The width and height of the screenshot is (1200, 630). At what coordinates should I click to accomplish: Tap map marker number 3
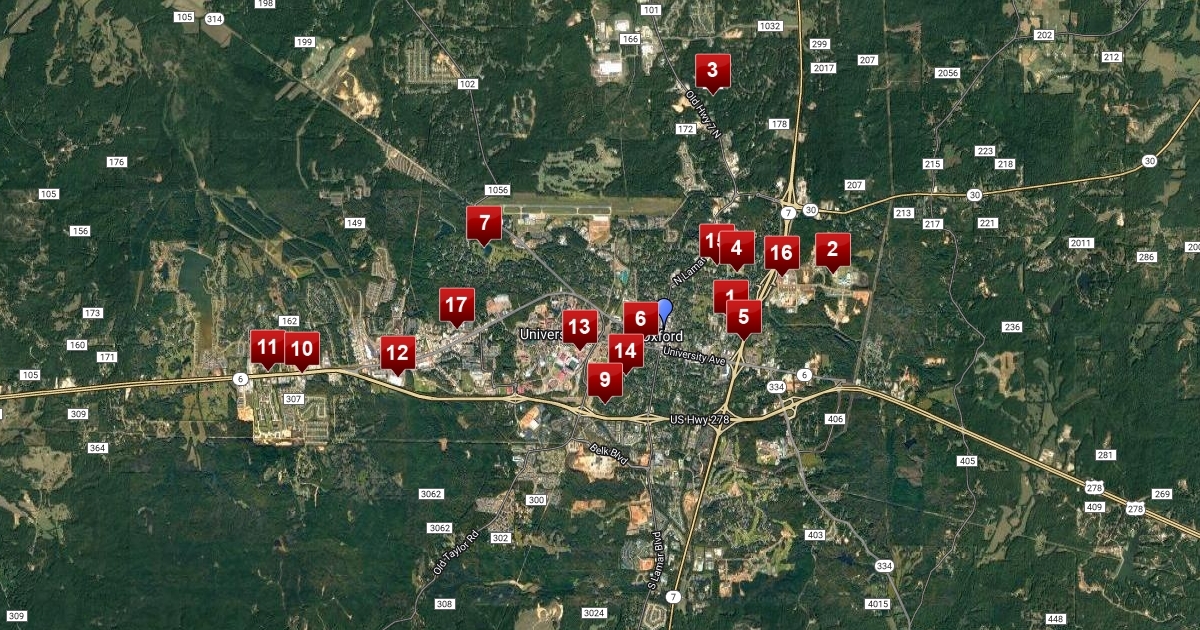[x=712, y=70]
